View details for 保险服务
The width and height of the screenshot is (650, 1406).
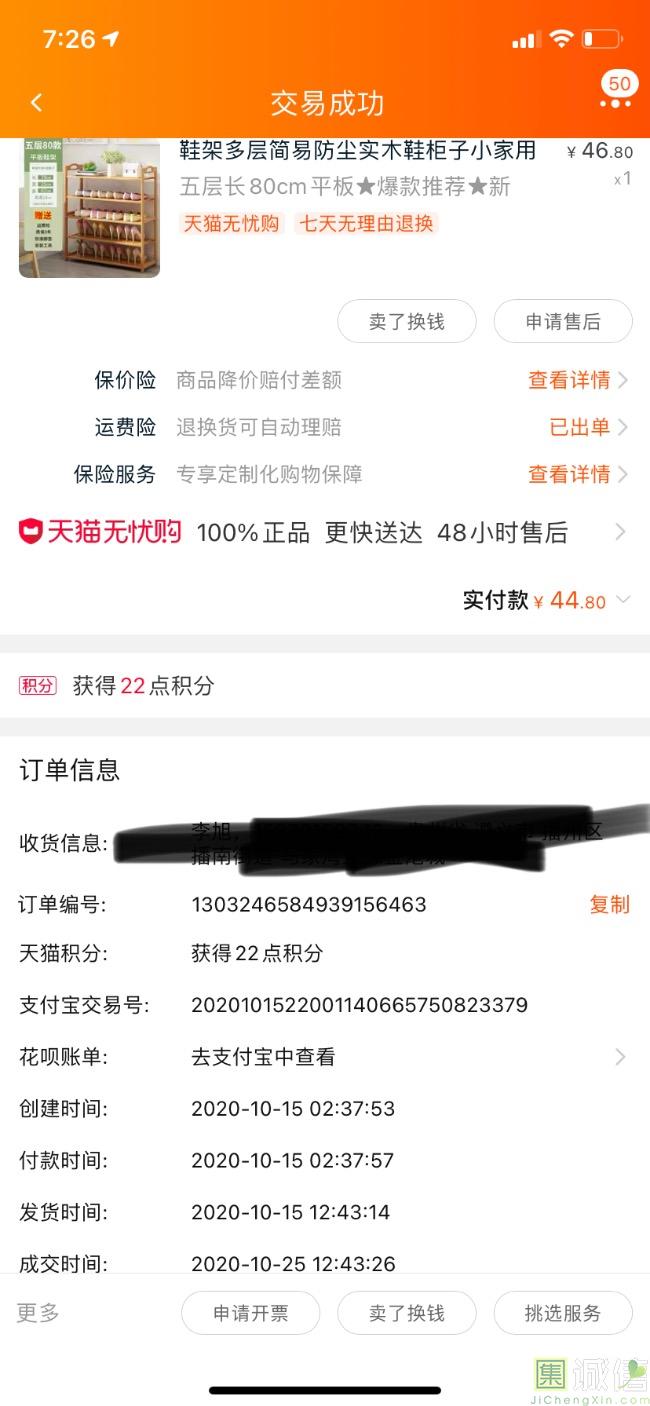(577, 474)
